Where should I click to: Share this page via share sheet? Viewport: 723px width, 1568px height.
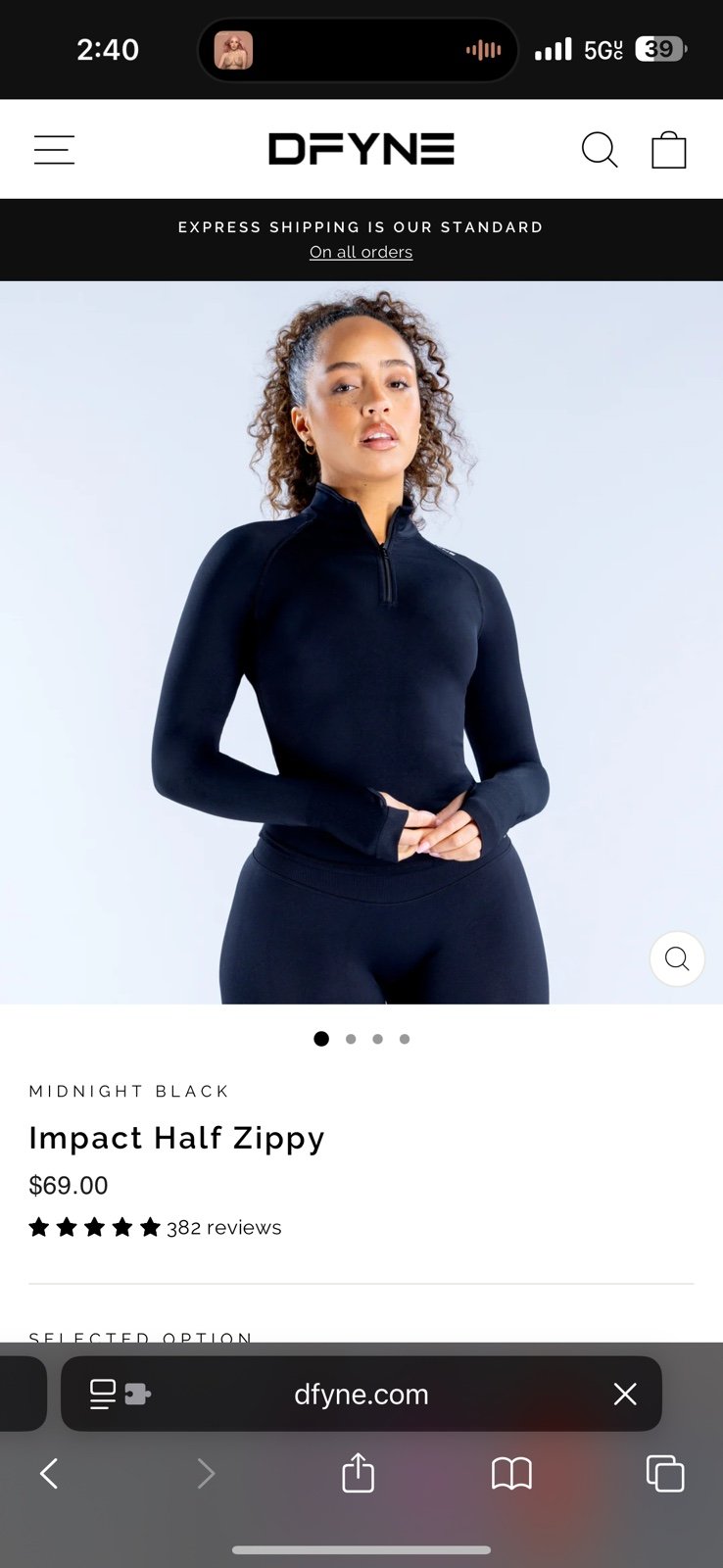tap(358, 1473)
